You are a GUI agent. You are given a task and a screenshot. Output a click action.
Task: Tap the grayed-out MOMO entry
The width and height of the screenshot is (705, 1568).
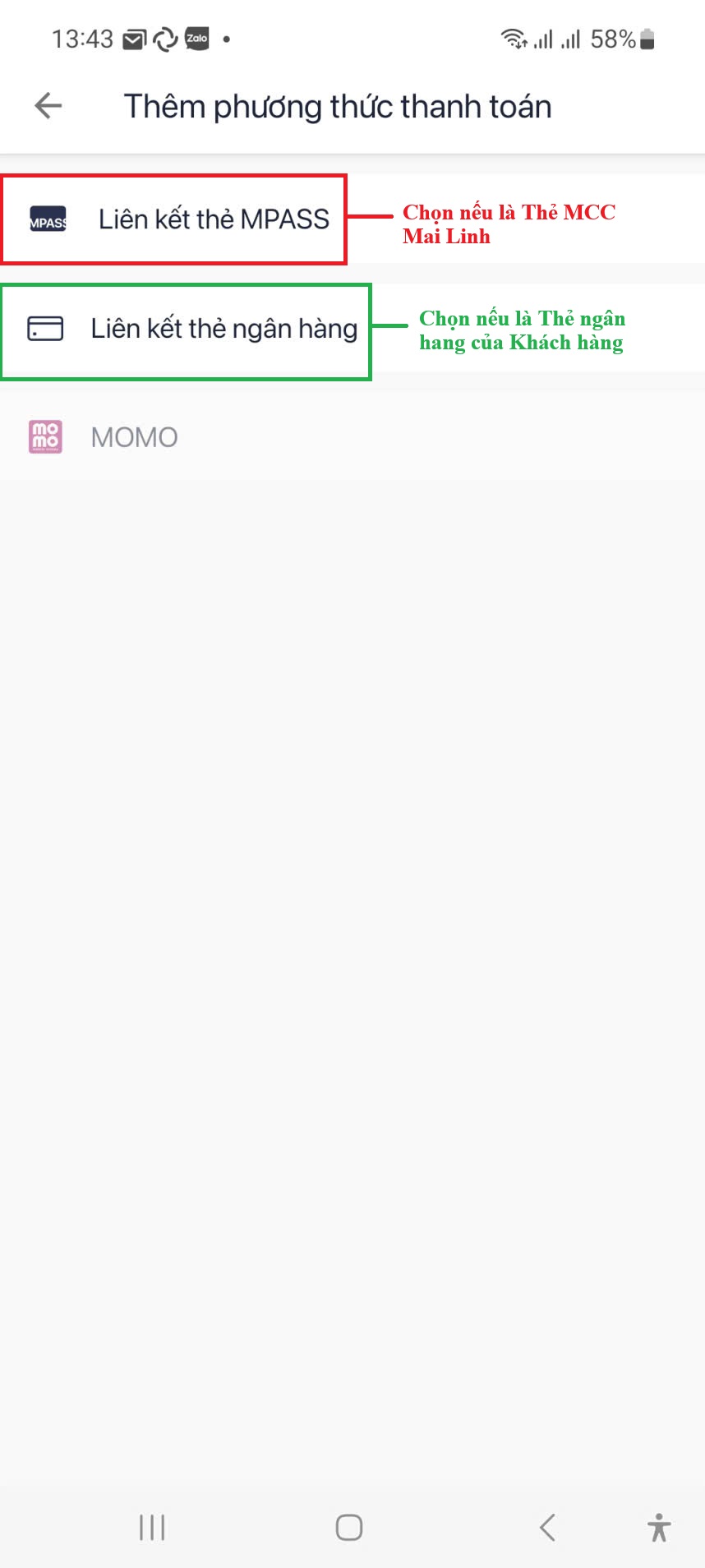[134, 436]
